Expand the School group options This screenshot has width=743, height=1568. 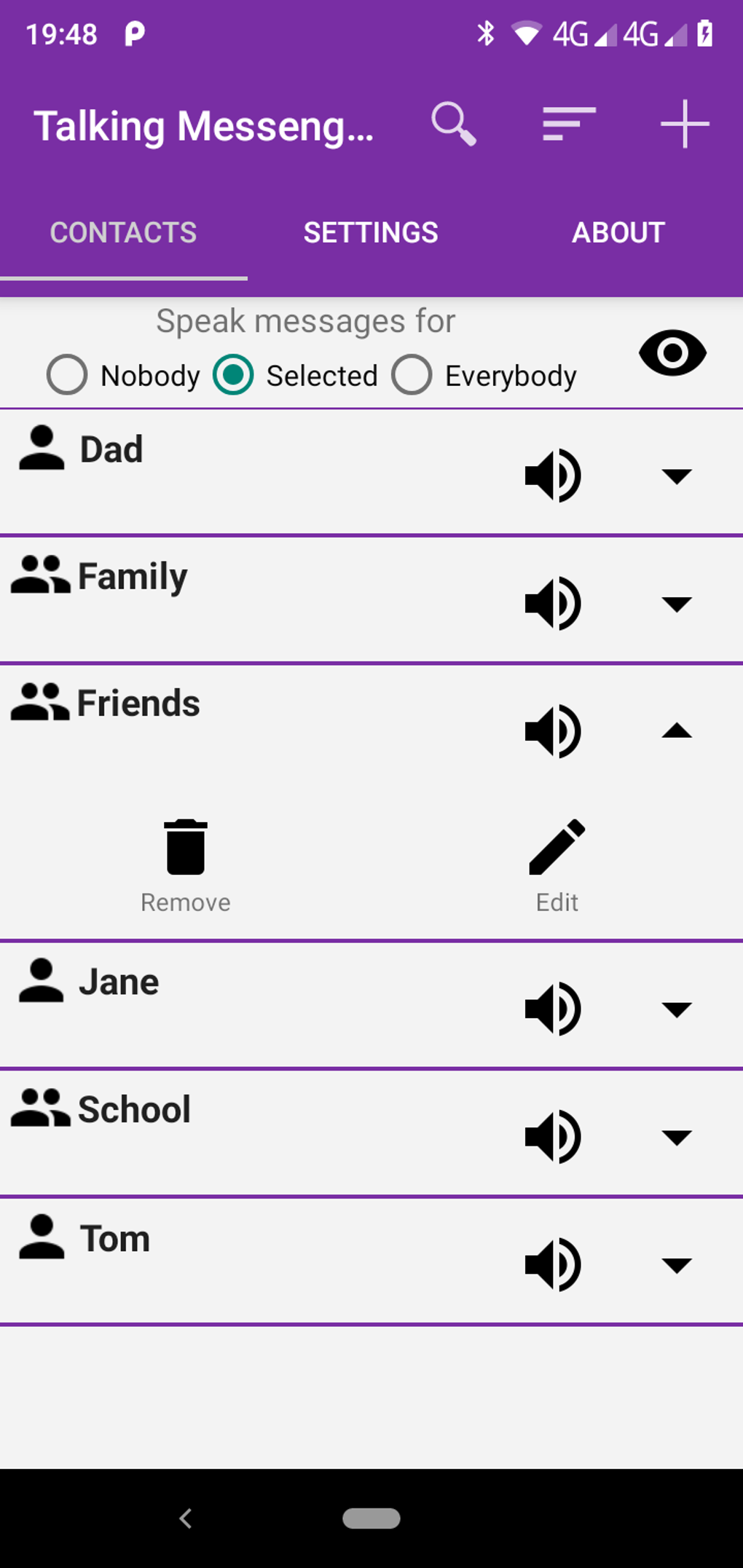[x=676, y=1137]
